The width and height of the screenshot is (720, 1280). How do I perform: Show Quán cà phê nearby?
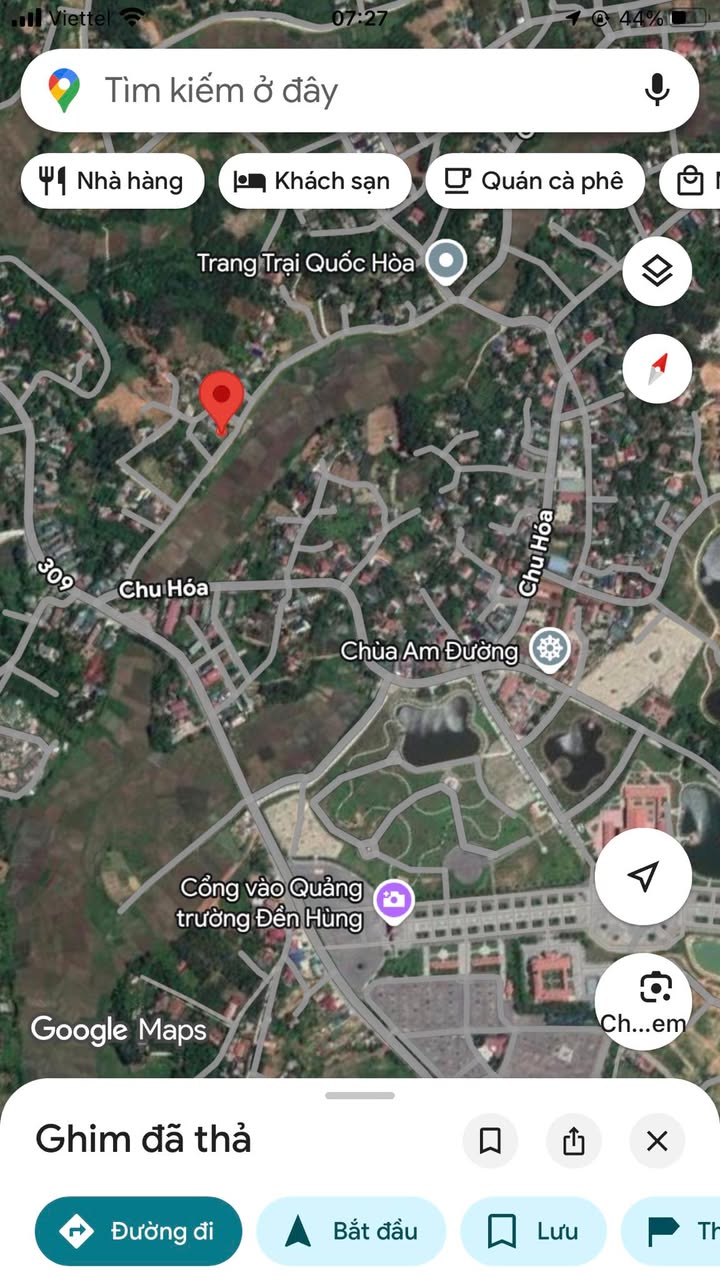[534, 181]
